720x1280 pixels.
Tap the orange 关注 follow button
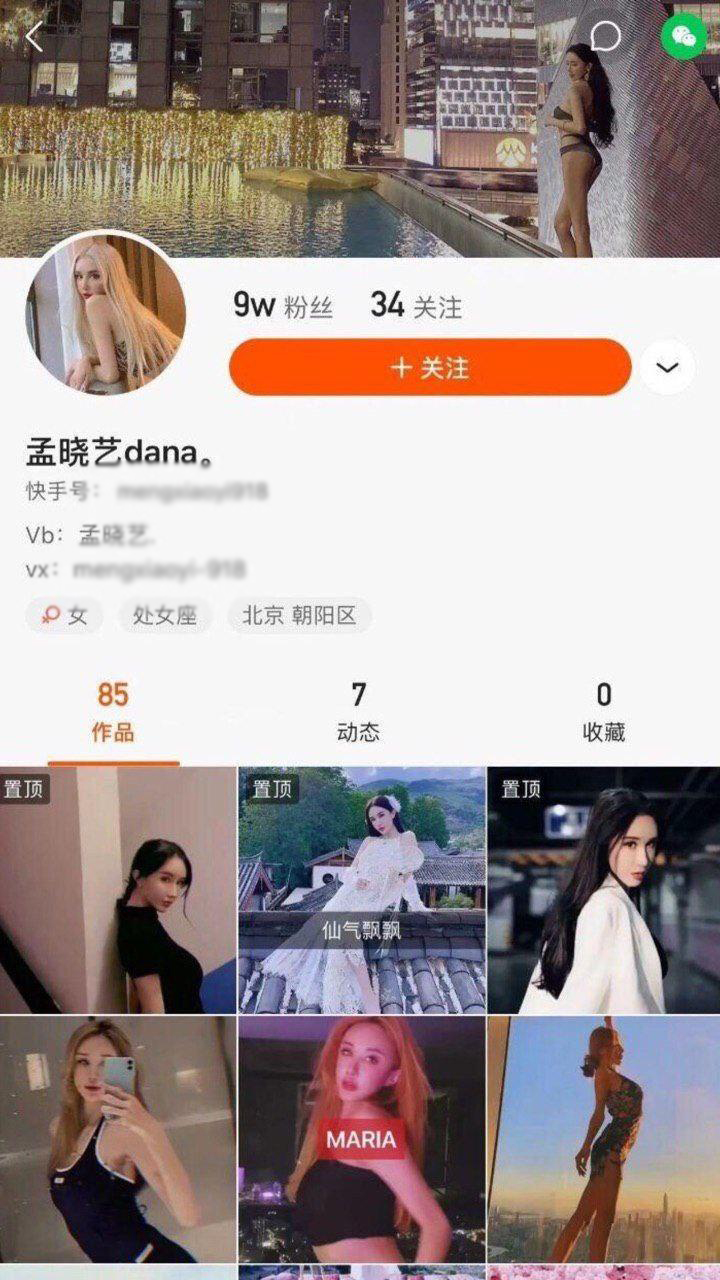click(430, 367)
